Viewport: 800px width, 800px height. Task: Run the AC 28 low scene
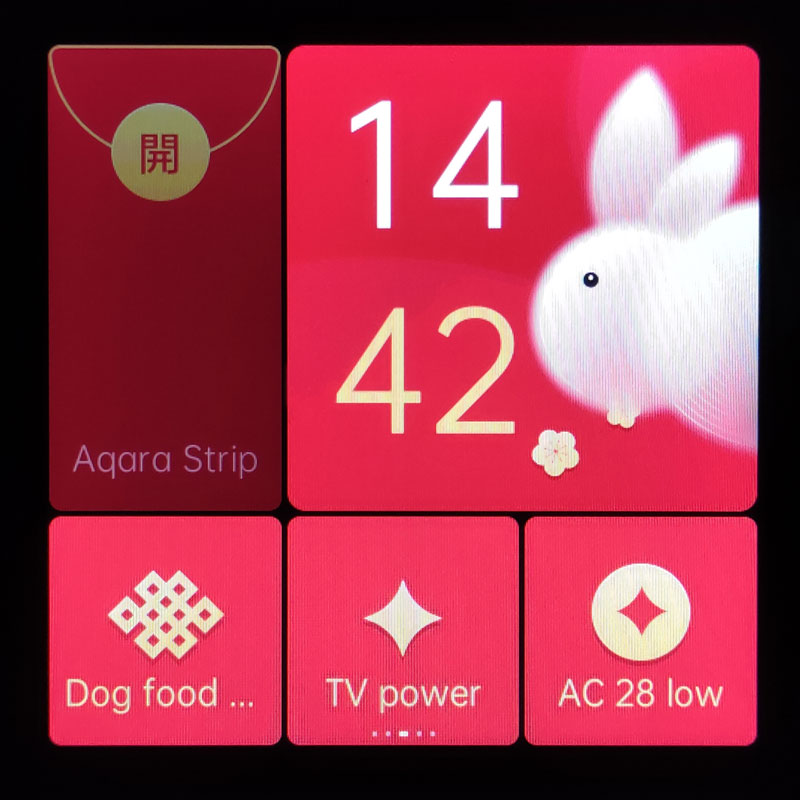click(x=641, y=630)
